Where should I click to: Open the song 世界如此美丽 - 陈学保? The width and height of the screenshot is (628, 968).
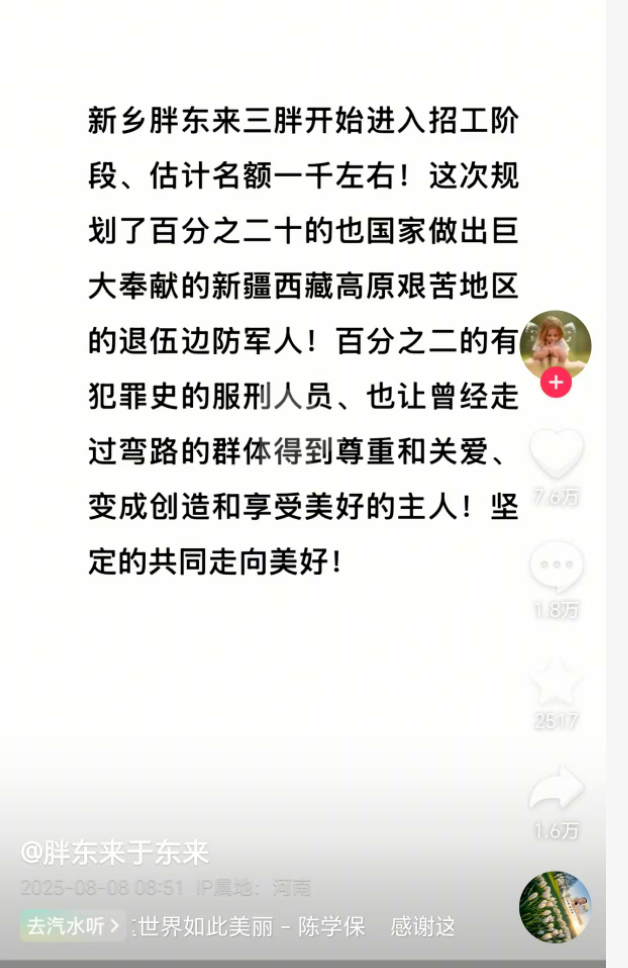[250, 926]
